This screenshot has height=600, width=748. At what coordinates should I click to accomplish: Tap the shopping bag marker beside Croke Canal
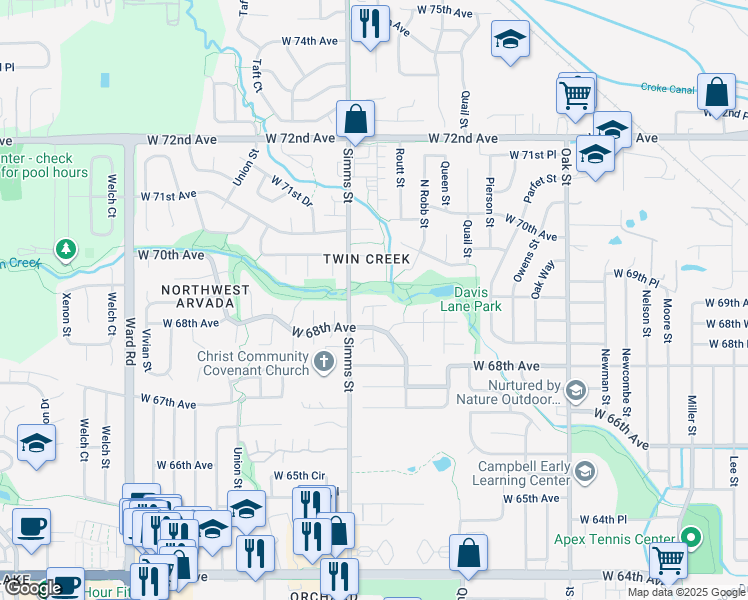click(717, 93)
